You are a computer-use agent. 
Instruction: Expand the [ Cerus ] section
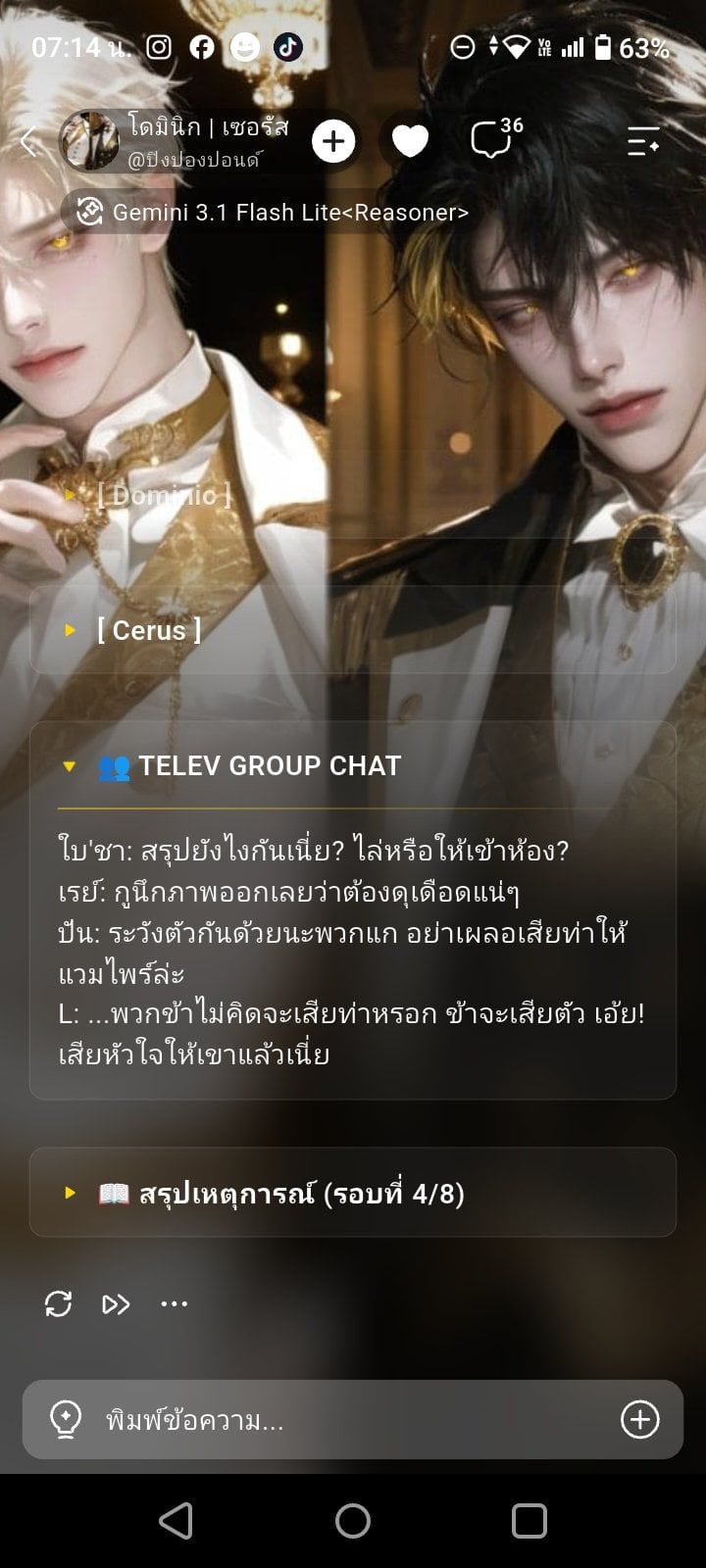(x=353, y=630)
